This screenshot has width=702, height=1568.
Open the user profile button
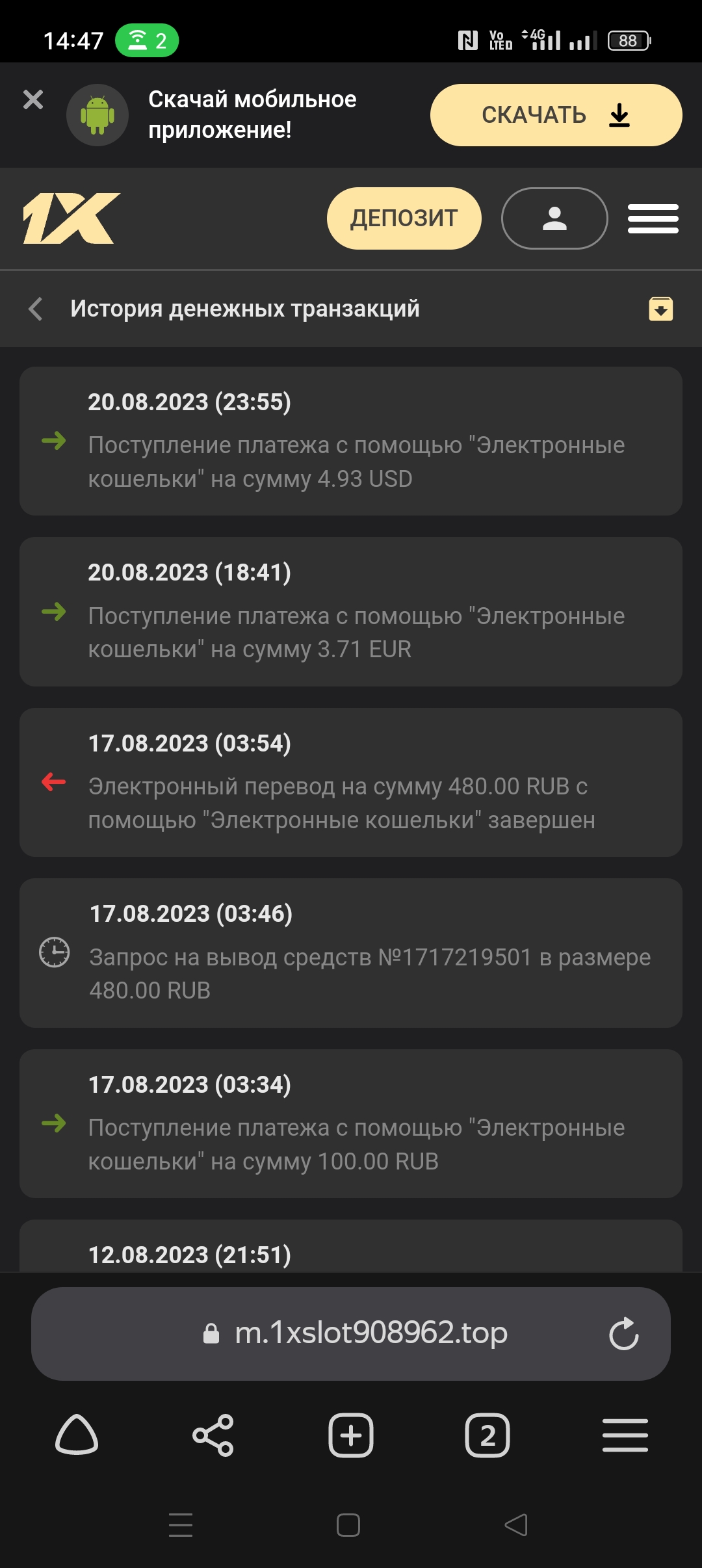tap(554, 218)
